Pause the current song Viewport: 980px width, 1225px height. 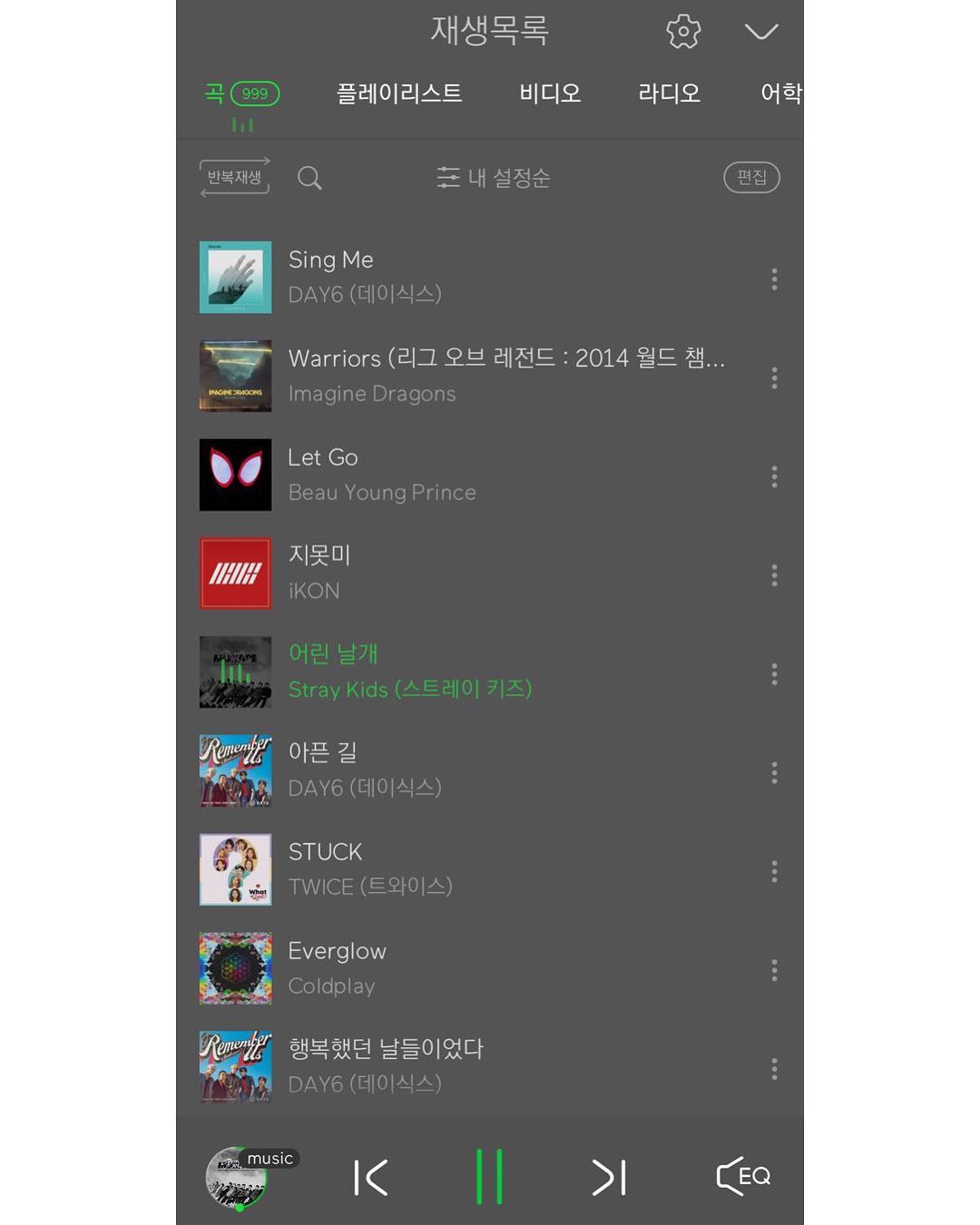tap(489, 1177)
